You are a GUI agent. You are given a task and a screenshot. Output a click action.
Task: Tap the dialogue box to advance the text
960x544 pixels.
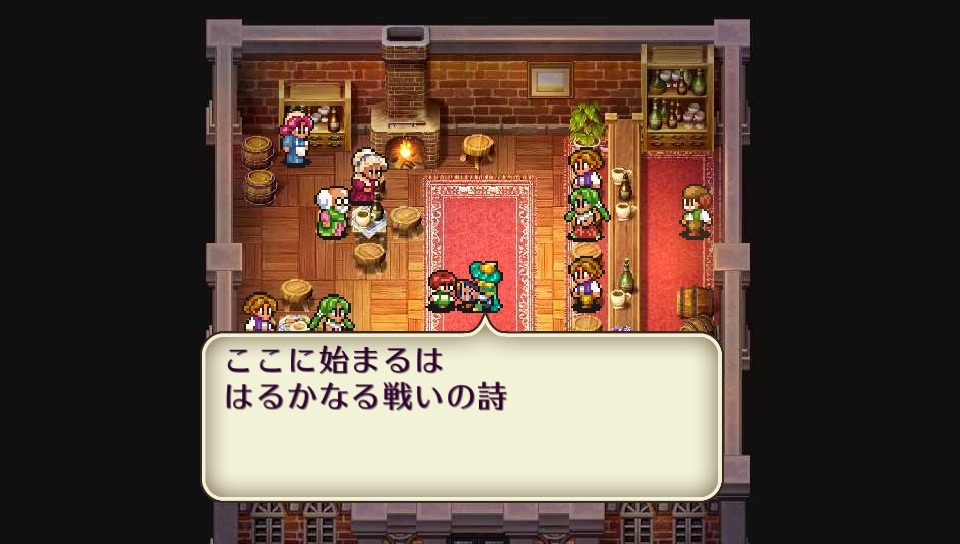coord(461,416)
